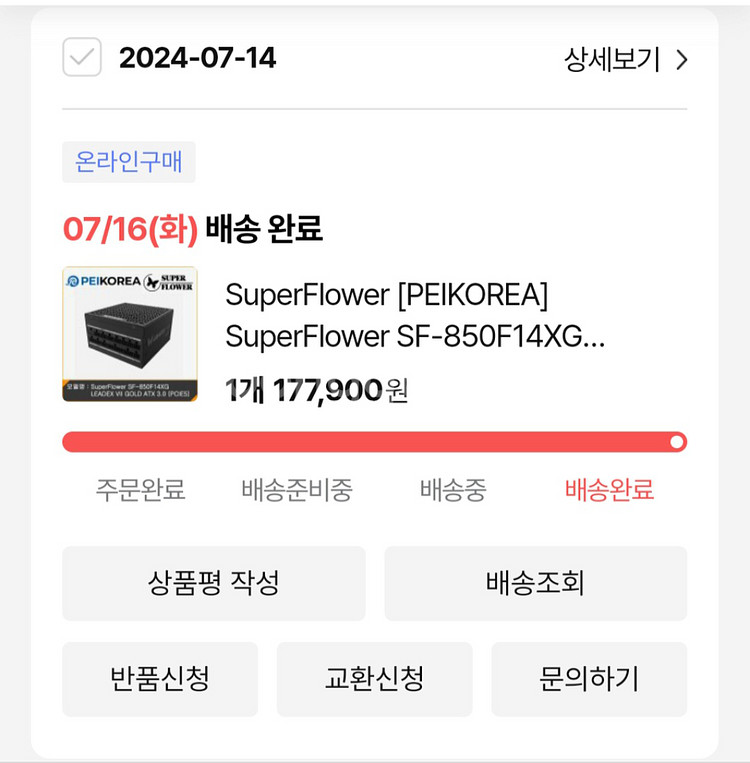Request an exchange with 교환신청
Image resolution: width=750 pixels, height=763 pixels.
click(374, 679)
